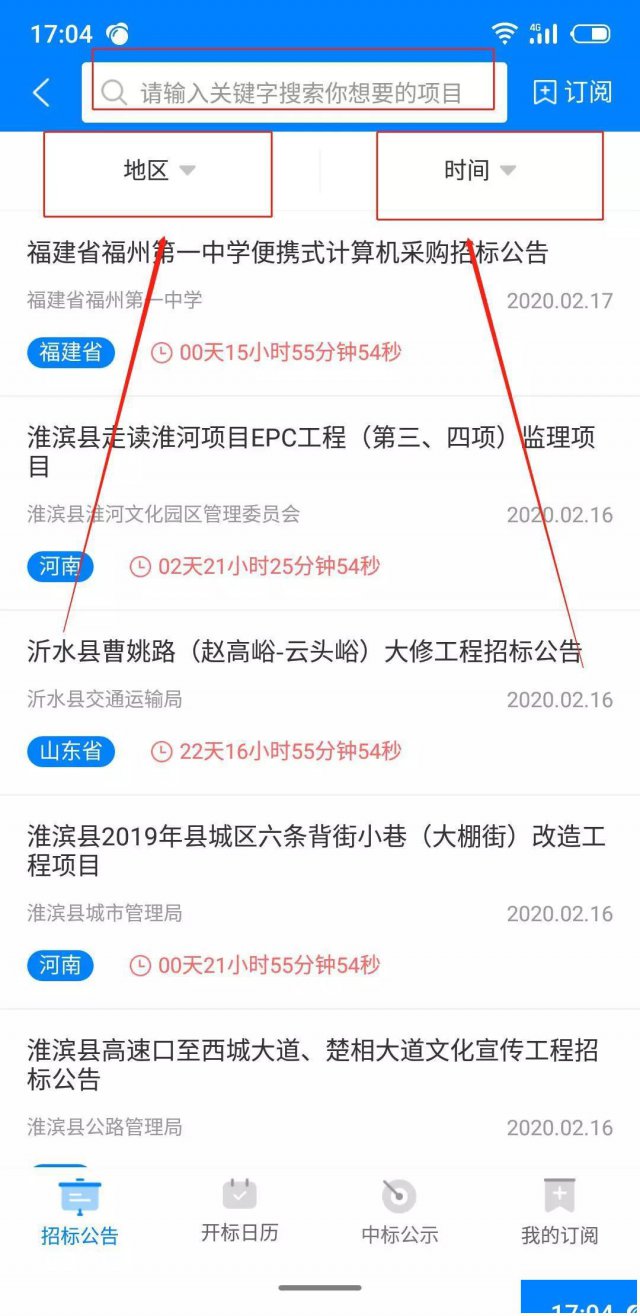Open the 福建省福州第一中学 laptop procurement notice
This screenshot has width=640, height=1316.
(288, 253)
